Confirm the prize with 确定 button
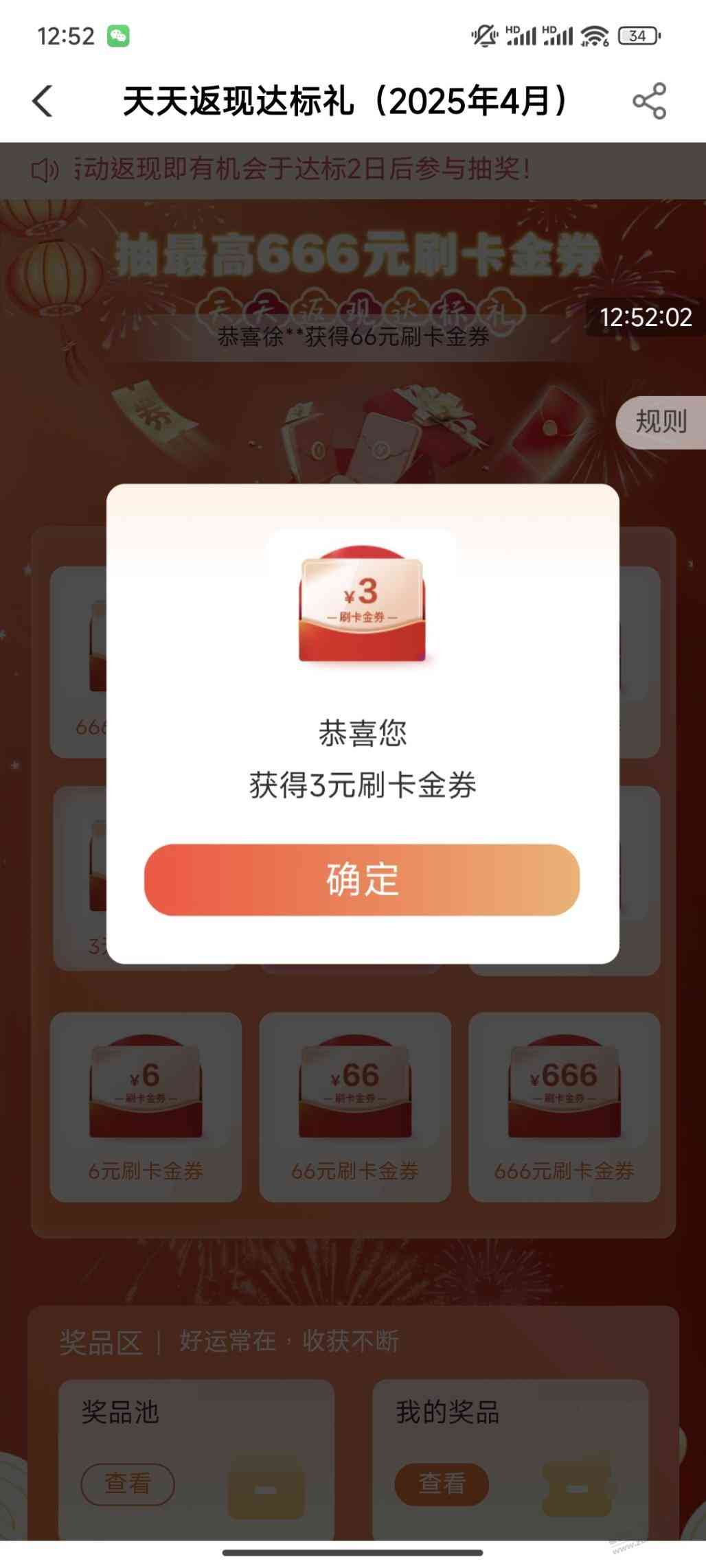Viewport: 706px width, 1568px height. (x=362, y=879)
